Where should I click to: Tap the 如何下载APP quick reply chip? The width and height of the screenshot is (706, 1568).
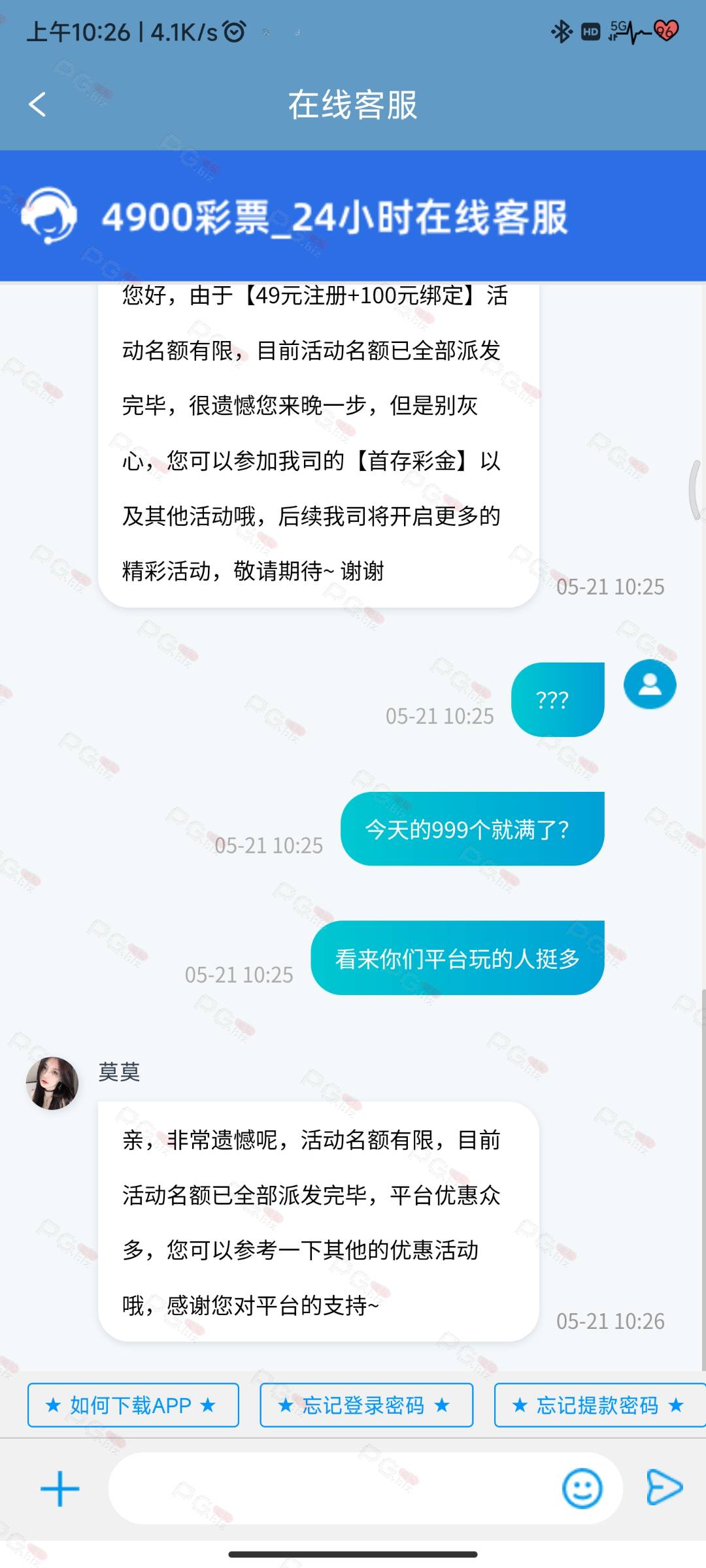click(133, 1405)
